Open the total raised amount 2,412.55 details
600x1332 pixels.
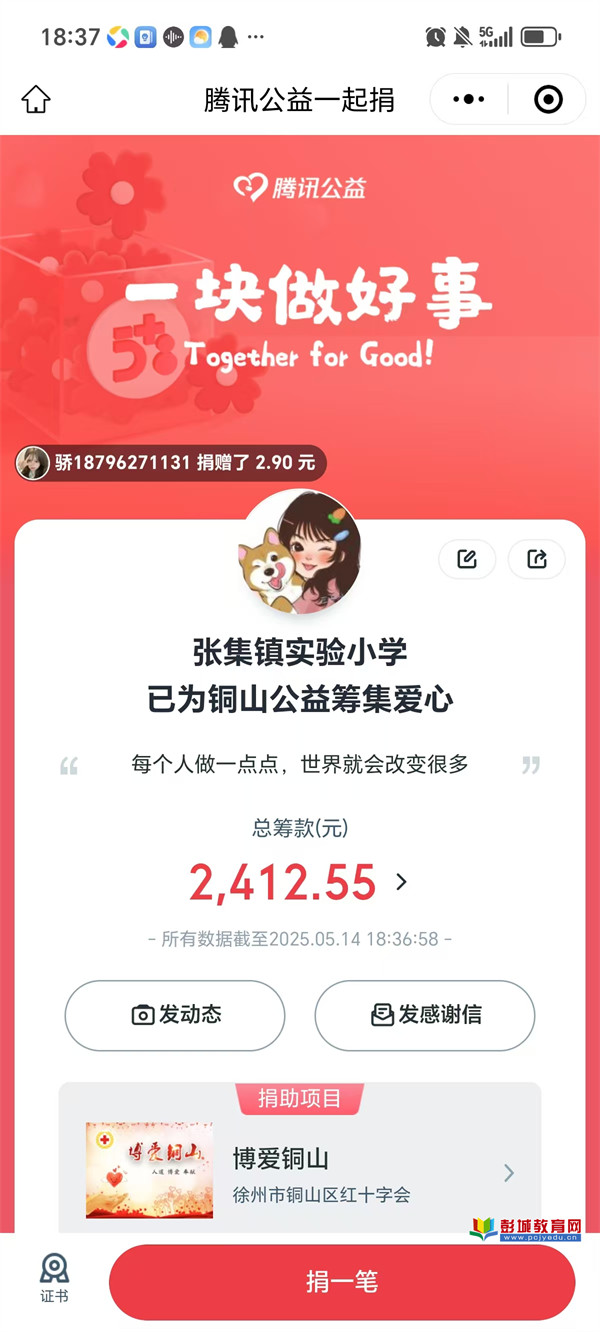pyautogui.click(x=298, y=882)
